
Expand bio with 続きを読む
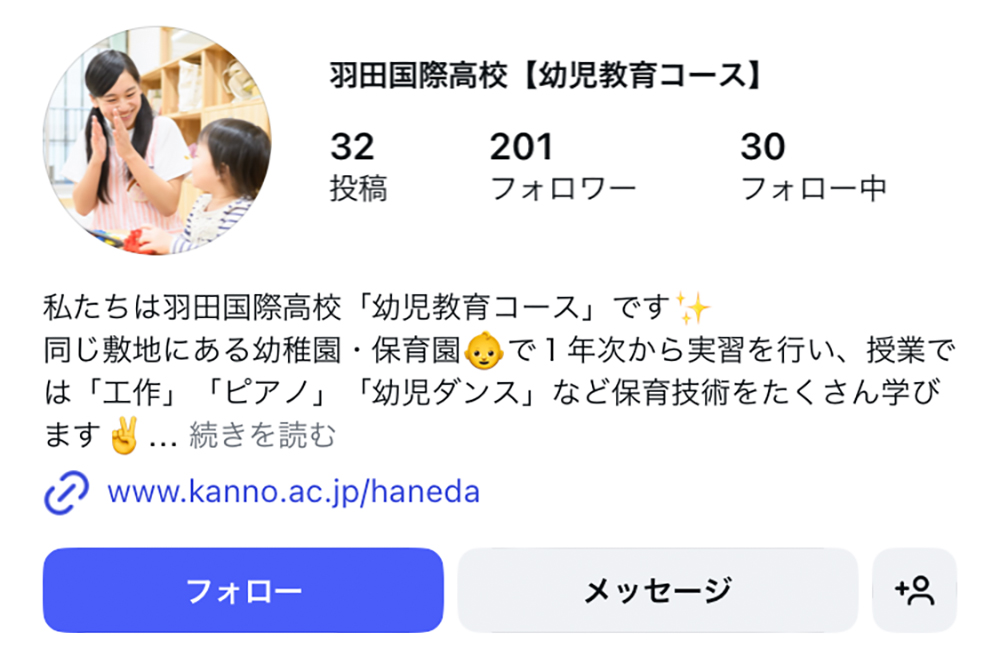(x=262, y=435)
